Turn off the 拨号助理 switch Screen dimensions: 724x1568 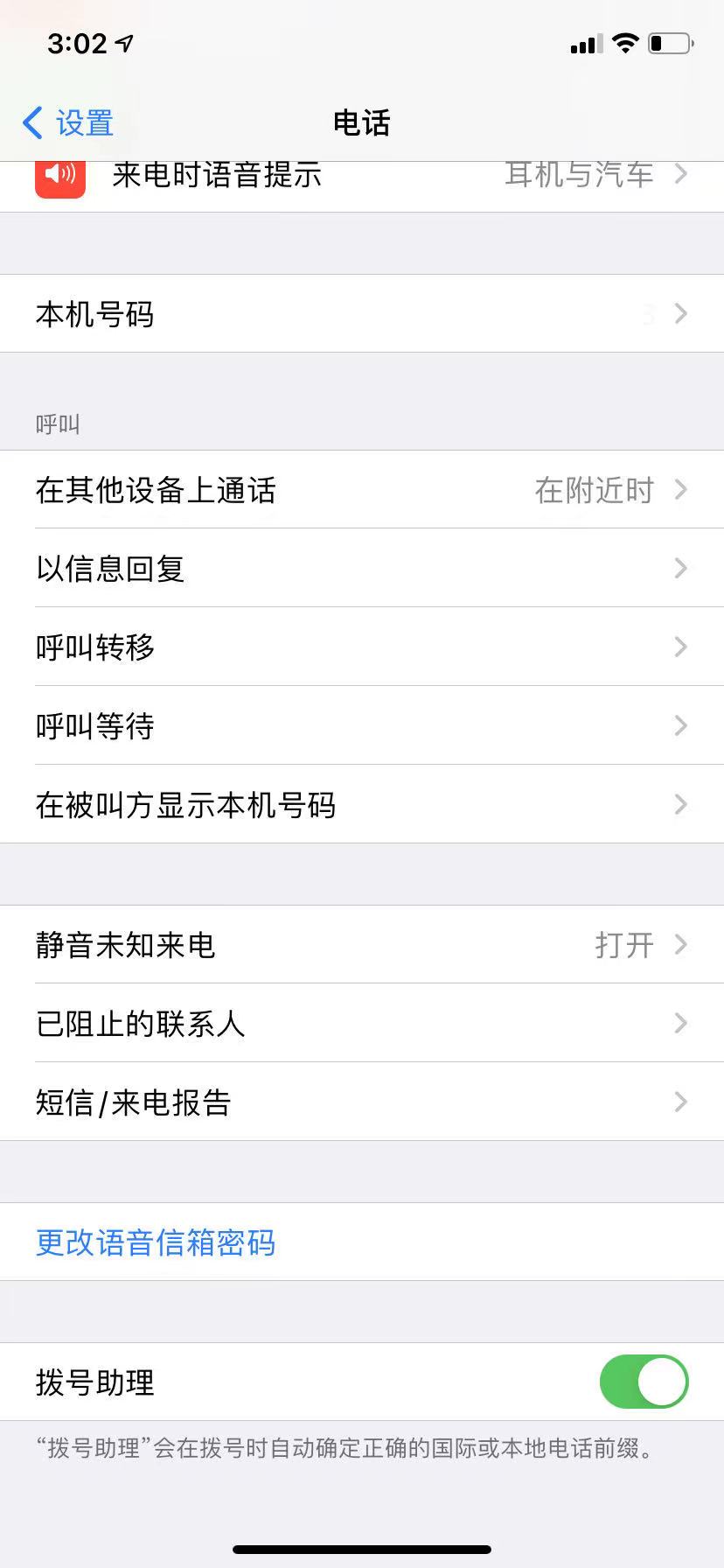coord(644,1382)
